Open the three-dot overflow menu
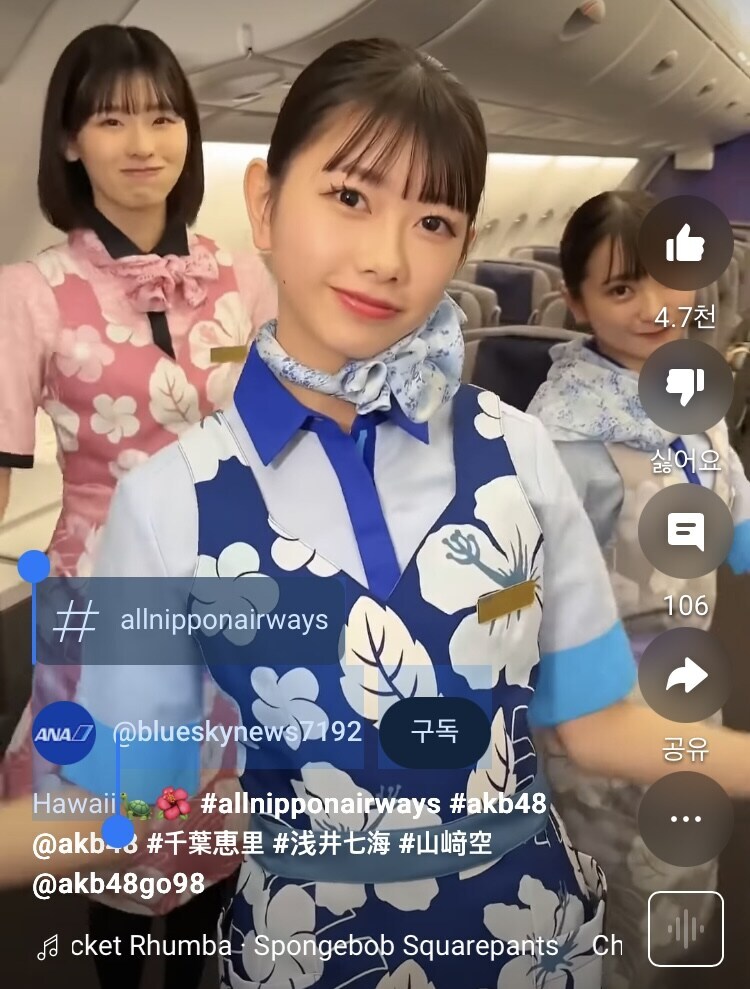Screen dimensions: 750x989 [x=685, y=819]
